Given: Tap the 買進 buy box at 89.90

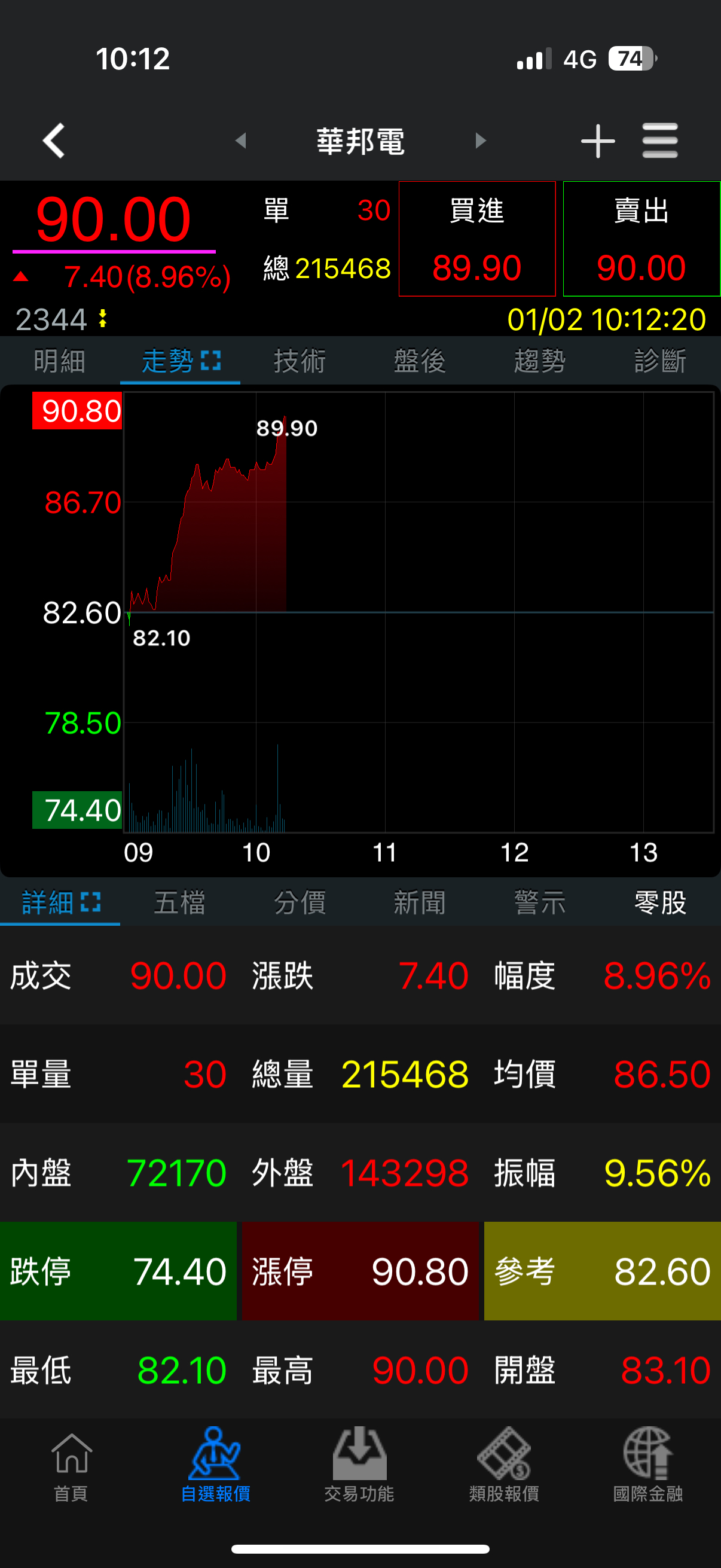Looking at the screenshot, I should pyautogui.click(x=477, y=239).
